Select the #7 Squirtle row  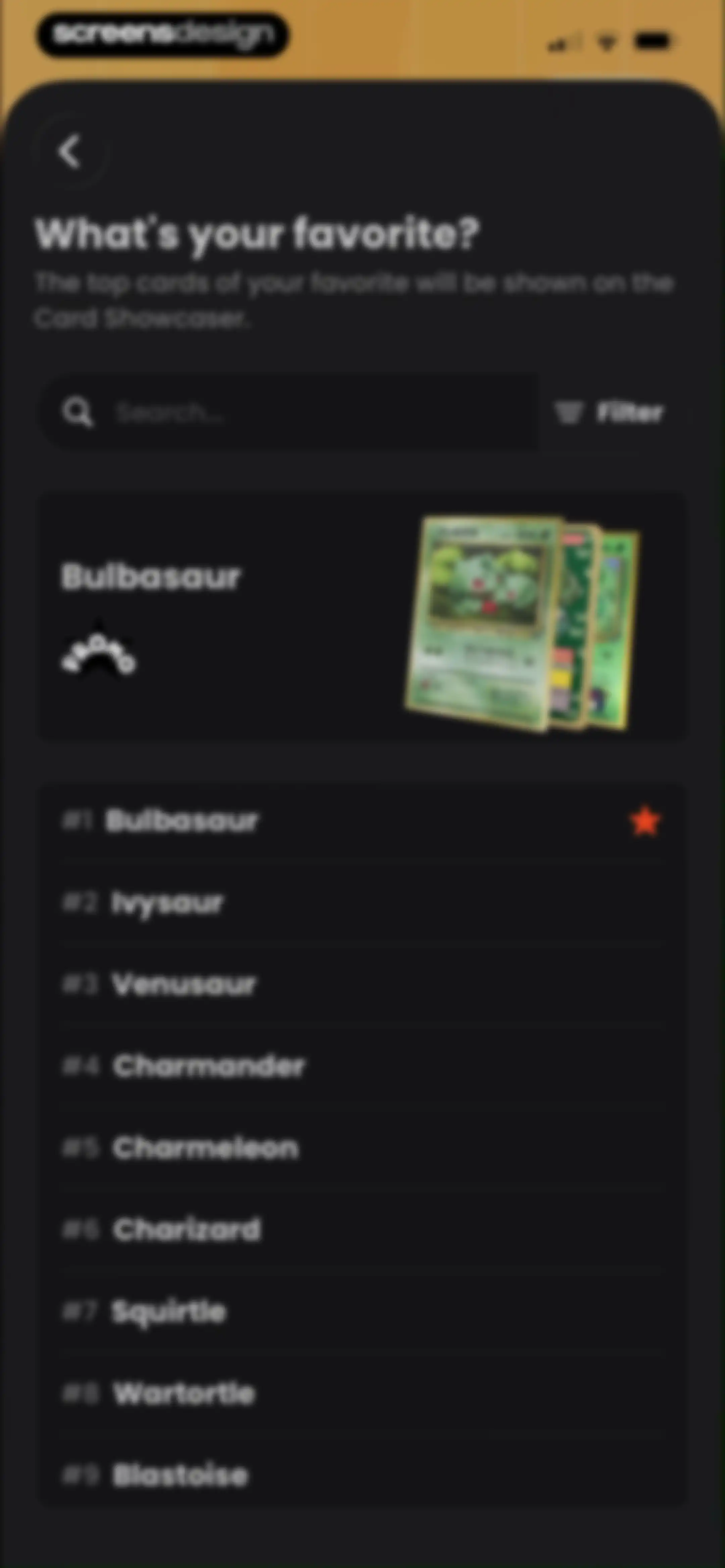coord(363,1312)
